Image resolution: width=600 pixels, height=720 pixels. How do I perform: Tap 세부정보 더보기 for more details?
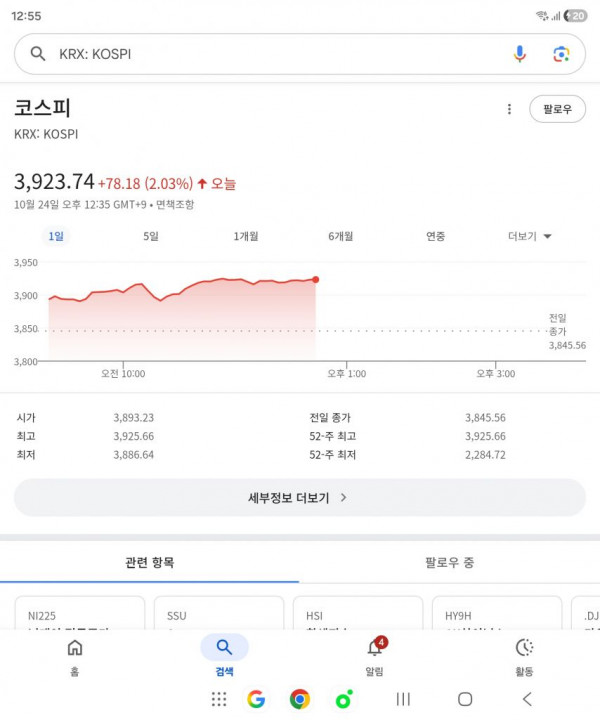coord(299,497)
